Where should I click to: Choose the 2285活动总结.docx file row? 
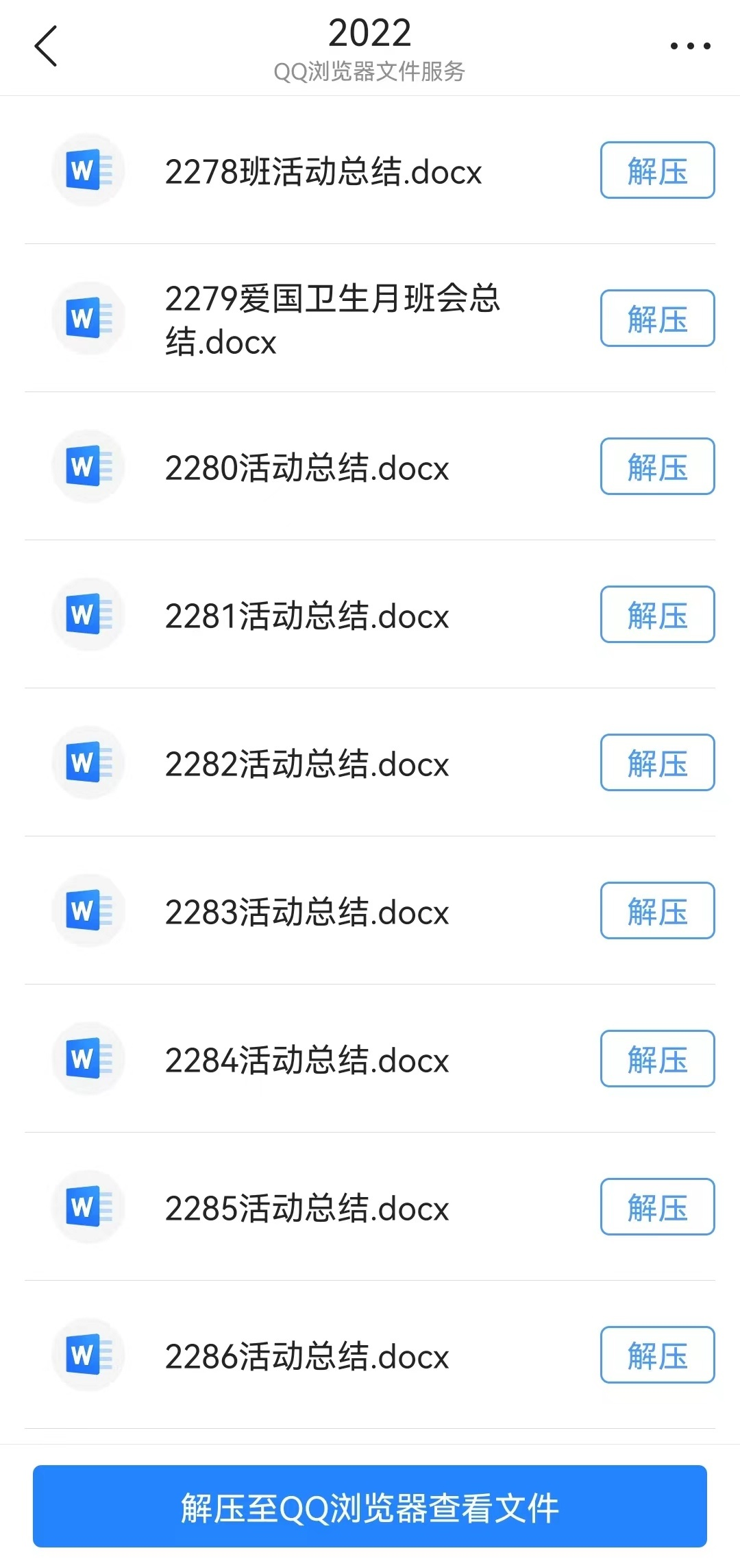306,1208
